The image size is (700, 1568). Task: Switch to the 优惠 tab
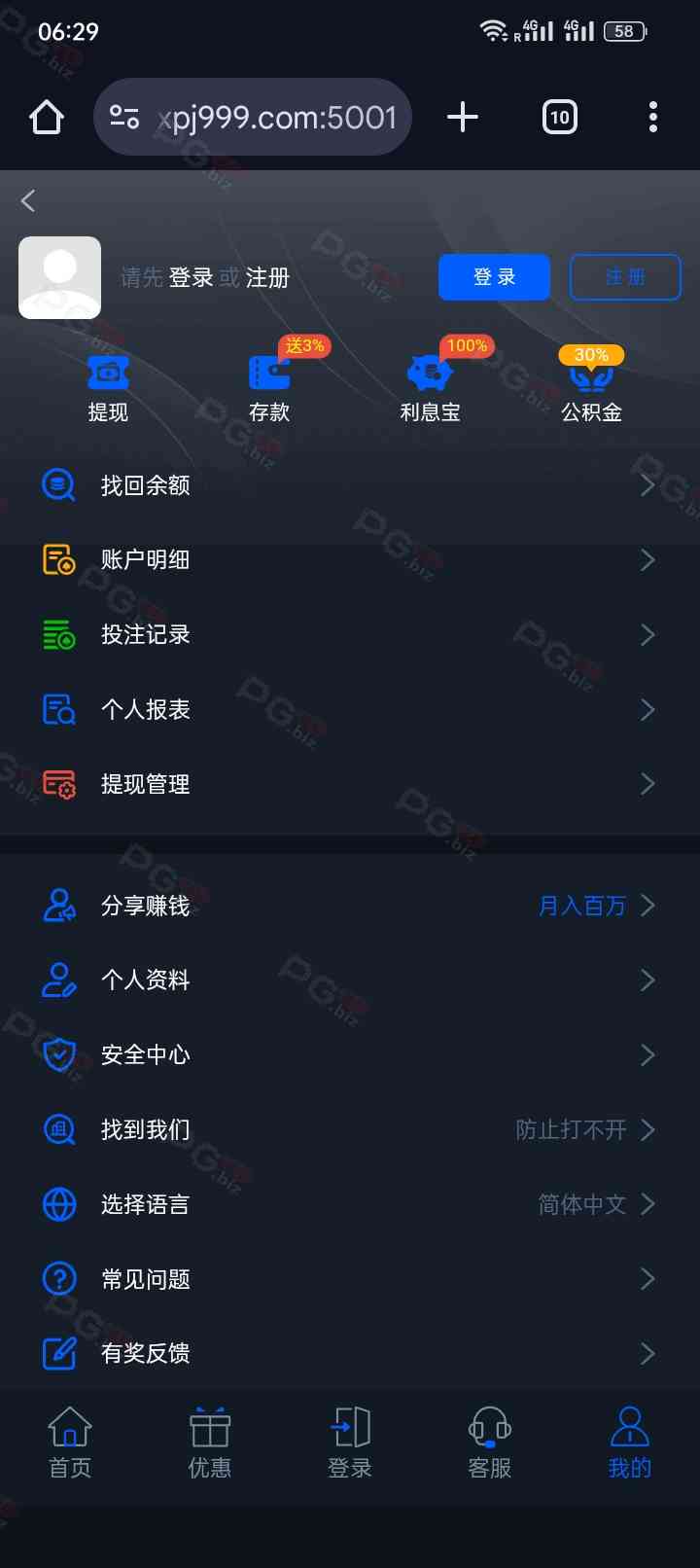[x=210, y=1443]
